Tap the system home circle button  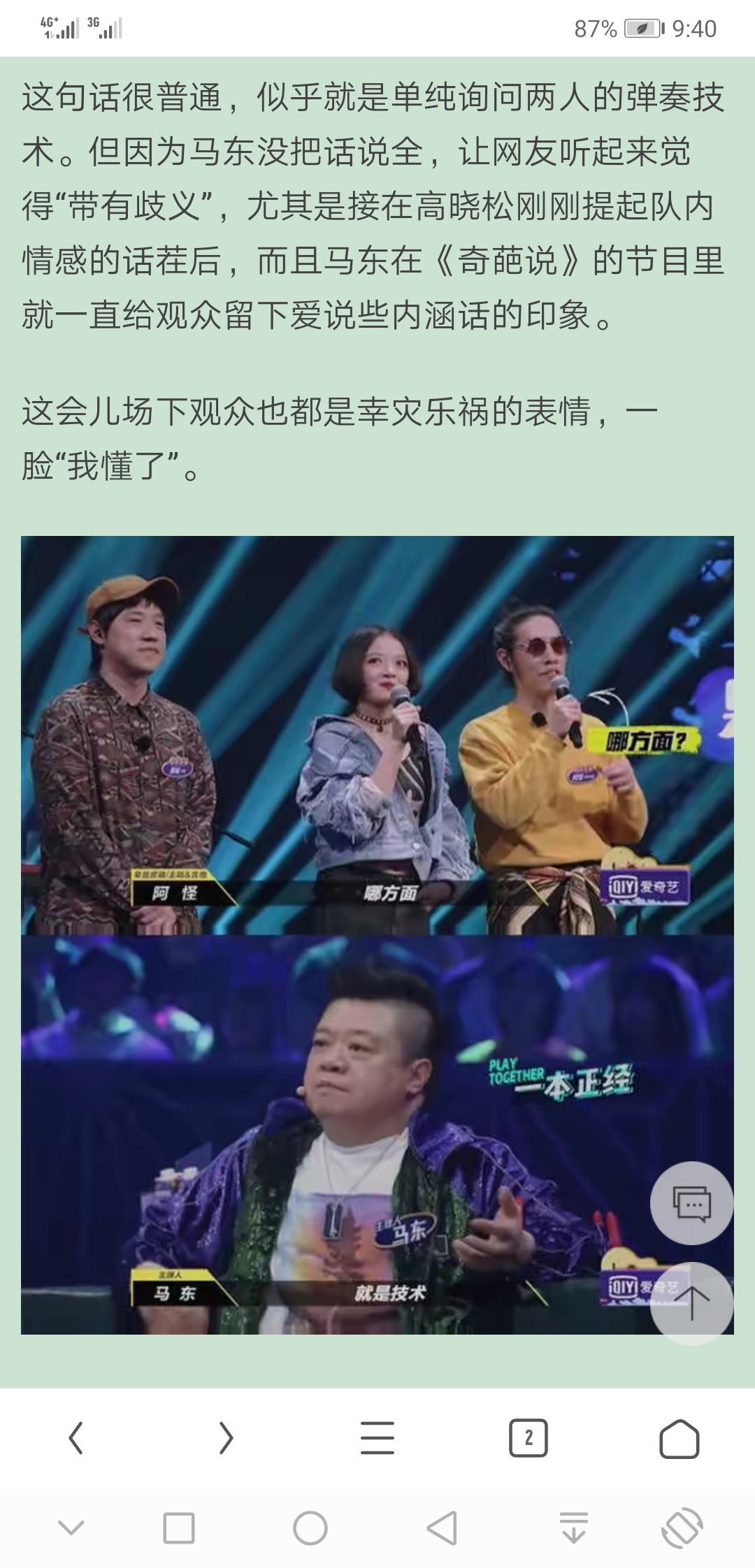tap(310, 1527)
